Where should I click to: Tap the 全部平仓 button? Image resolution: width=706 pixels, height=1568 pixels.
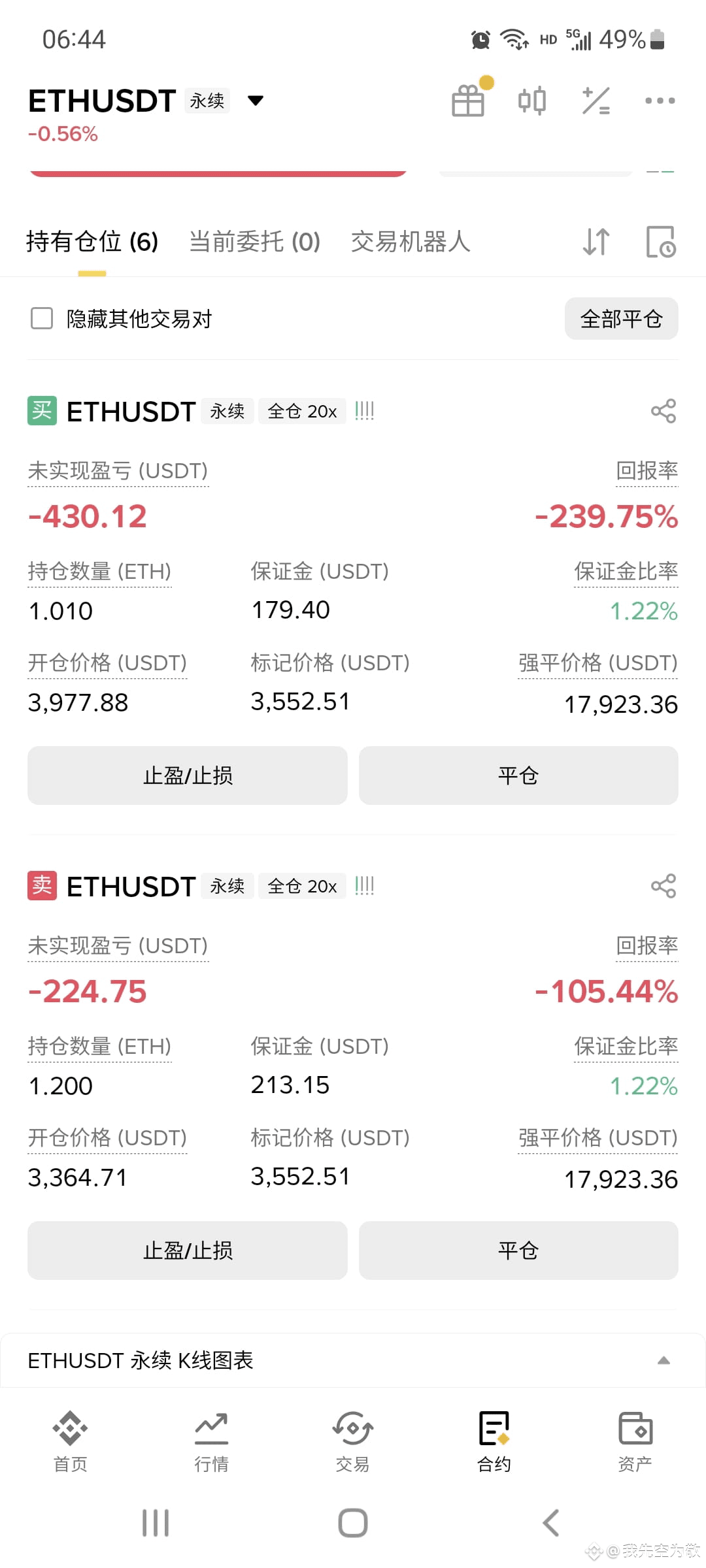(x=621, y=319)
